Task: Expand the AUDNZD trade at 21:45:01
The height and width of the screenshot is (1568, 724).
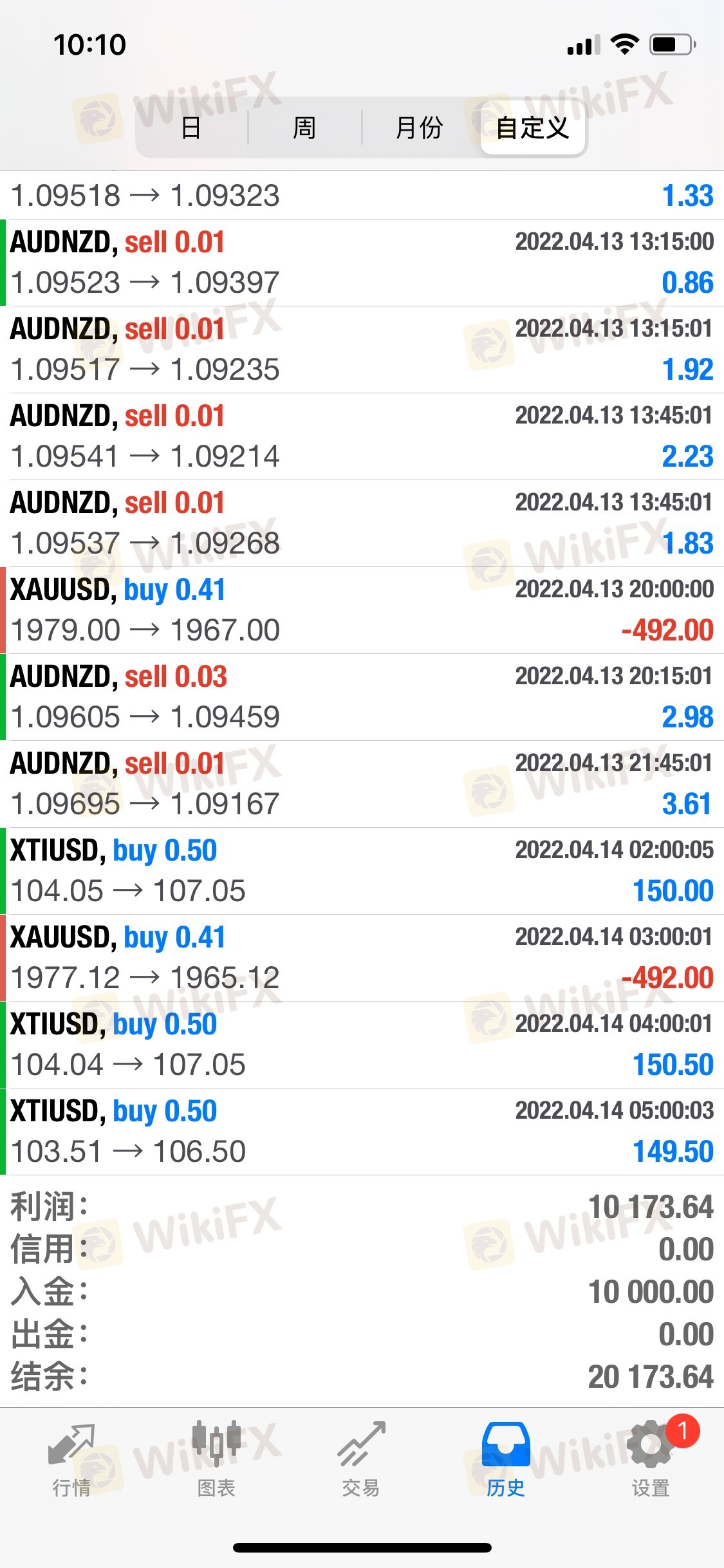Action: [362, 784]
